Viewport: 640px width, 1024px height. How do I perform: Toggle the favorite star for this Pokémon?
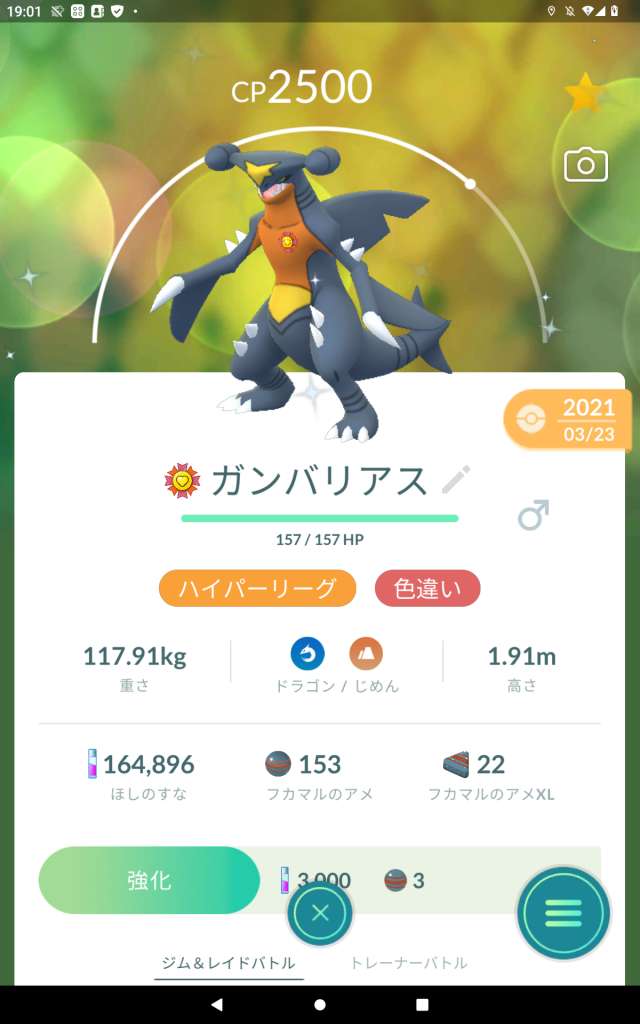click(x=584, y=93)
